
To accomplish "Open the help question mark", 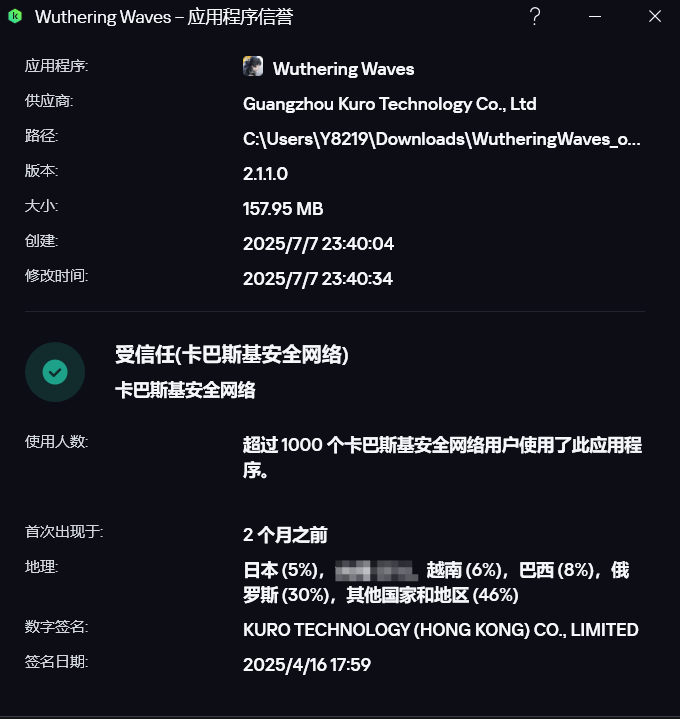I will pyautogui.click(x=535, y=16).
